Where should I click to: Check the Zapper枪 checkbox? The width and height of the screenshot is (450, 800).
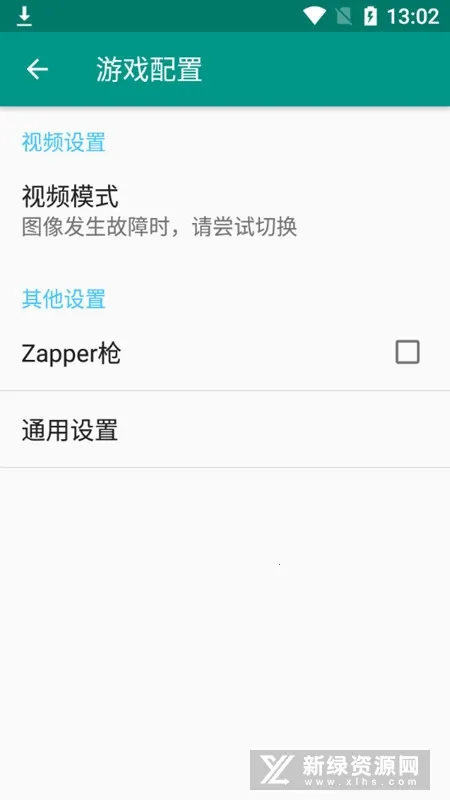407,352
